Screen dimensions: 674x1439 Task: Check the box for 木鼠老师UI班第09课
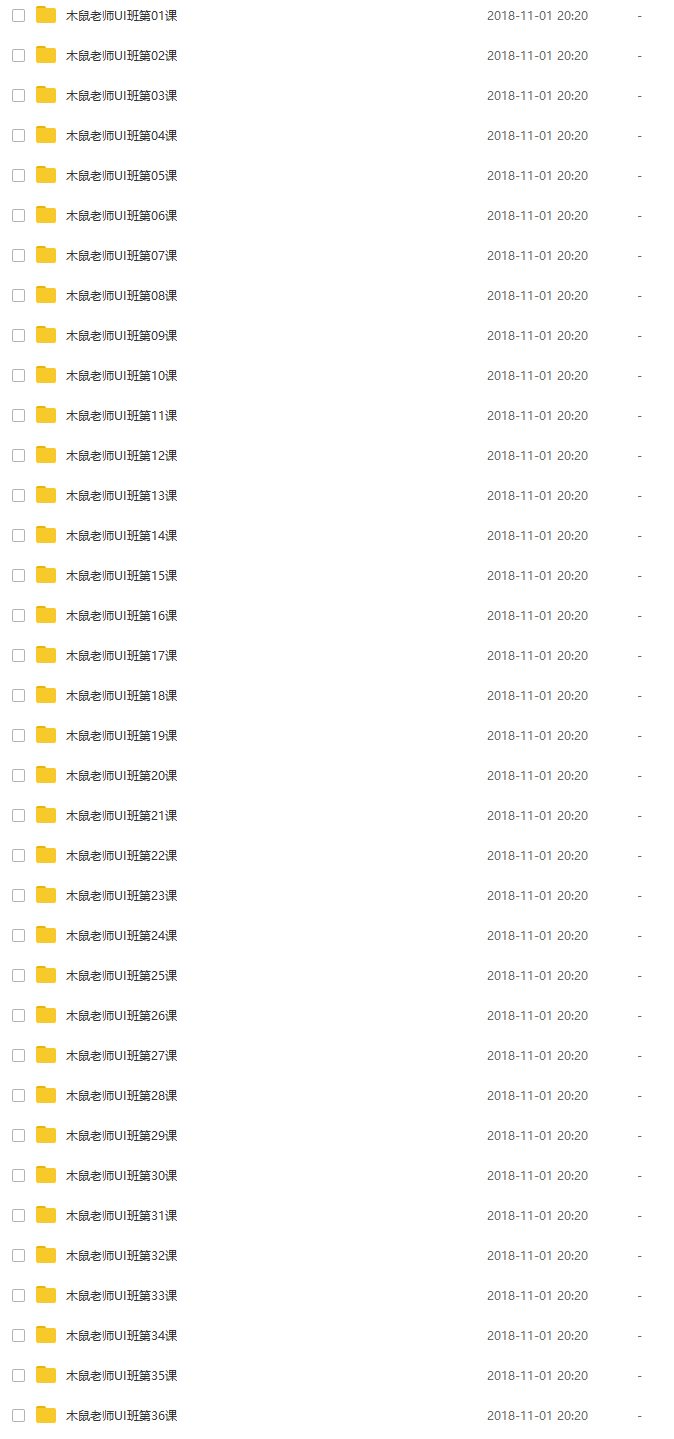18,336
